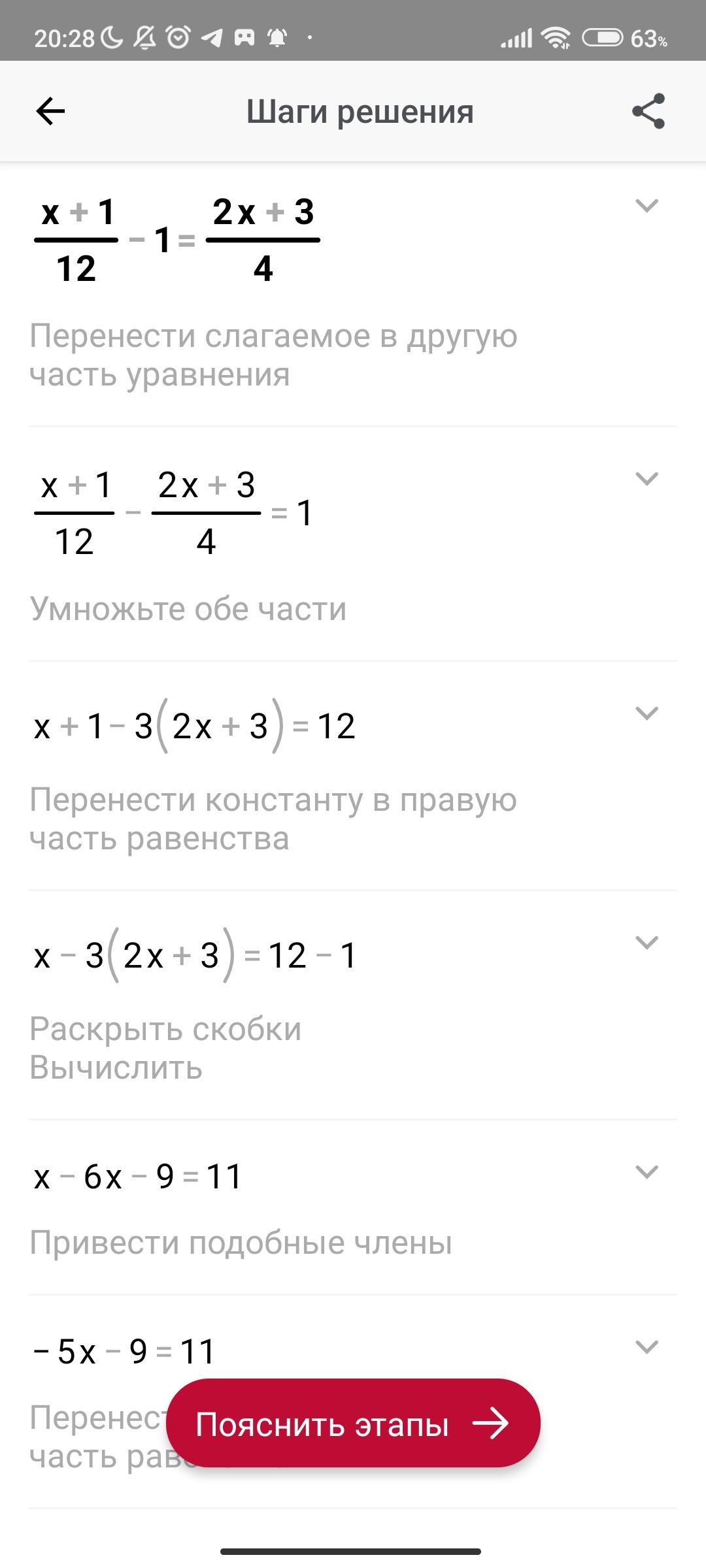Expand the step Перенести константу в правую часть
706x1568 pixels.
647,713
